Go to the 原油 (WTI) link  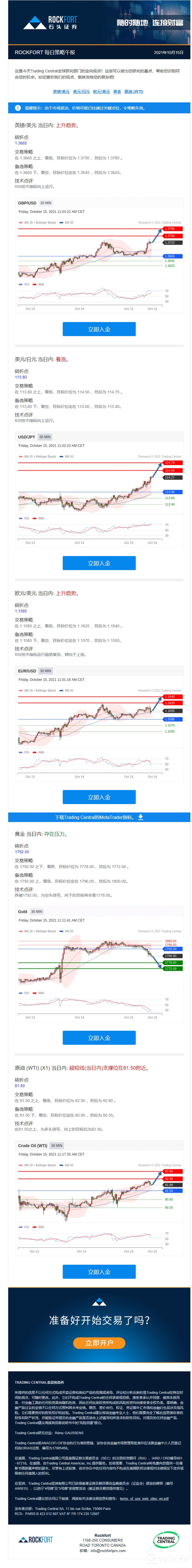[134, 91]
